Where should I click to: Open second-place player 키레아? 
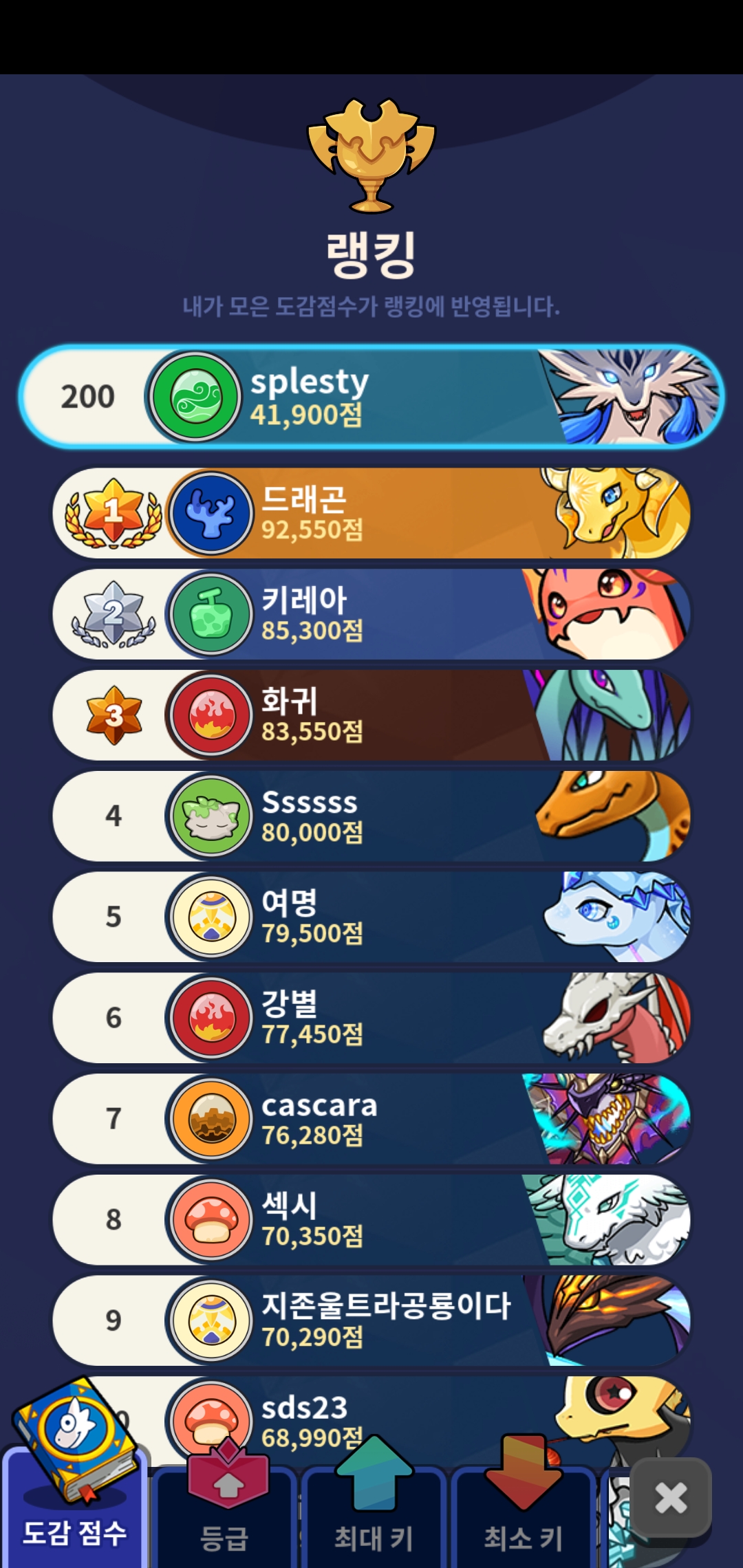tap(371, 614)
